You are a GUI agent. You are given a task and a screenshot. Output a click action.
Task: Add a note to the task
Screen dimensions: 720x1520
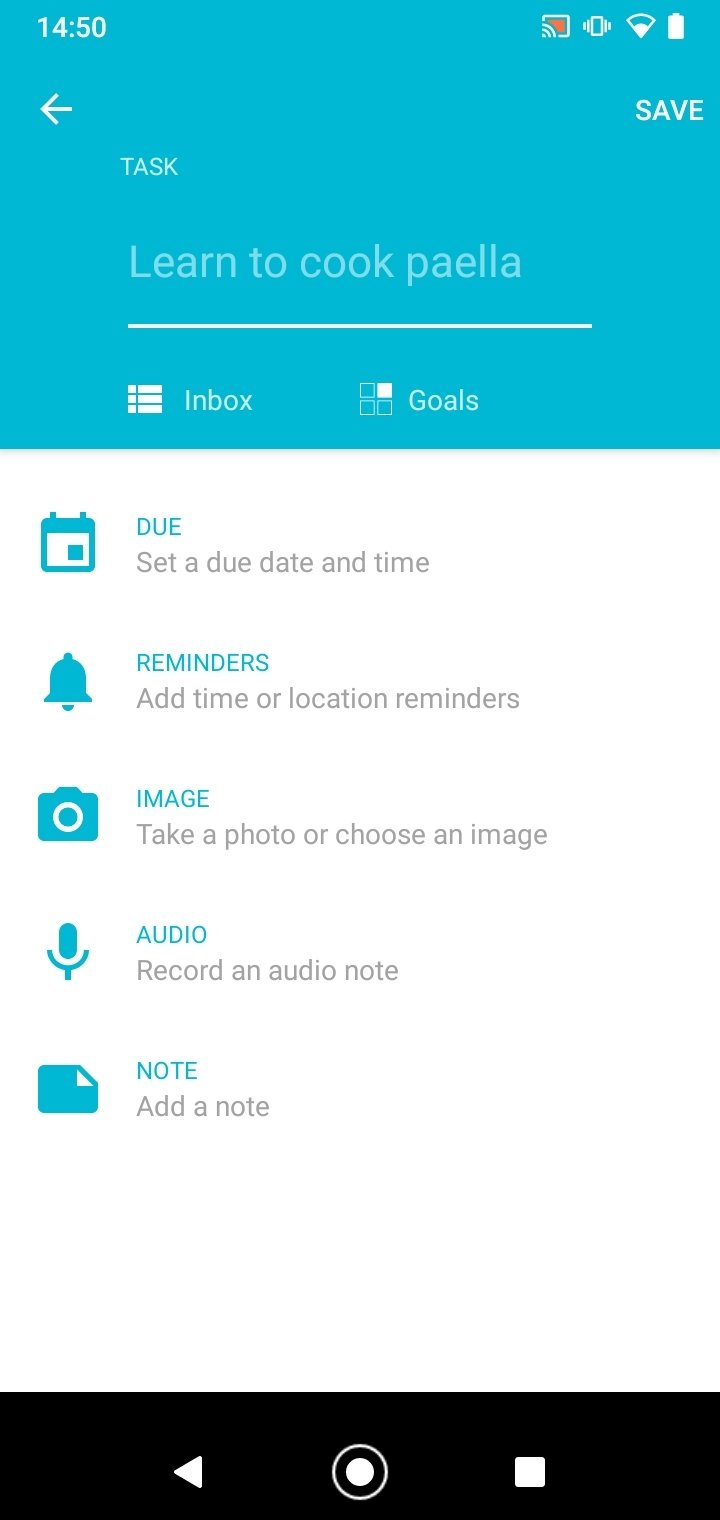(203, 1089)
